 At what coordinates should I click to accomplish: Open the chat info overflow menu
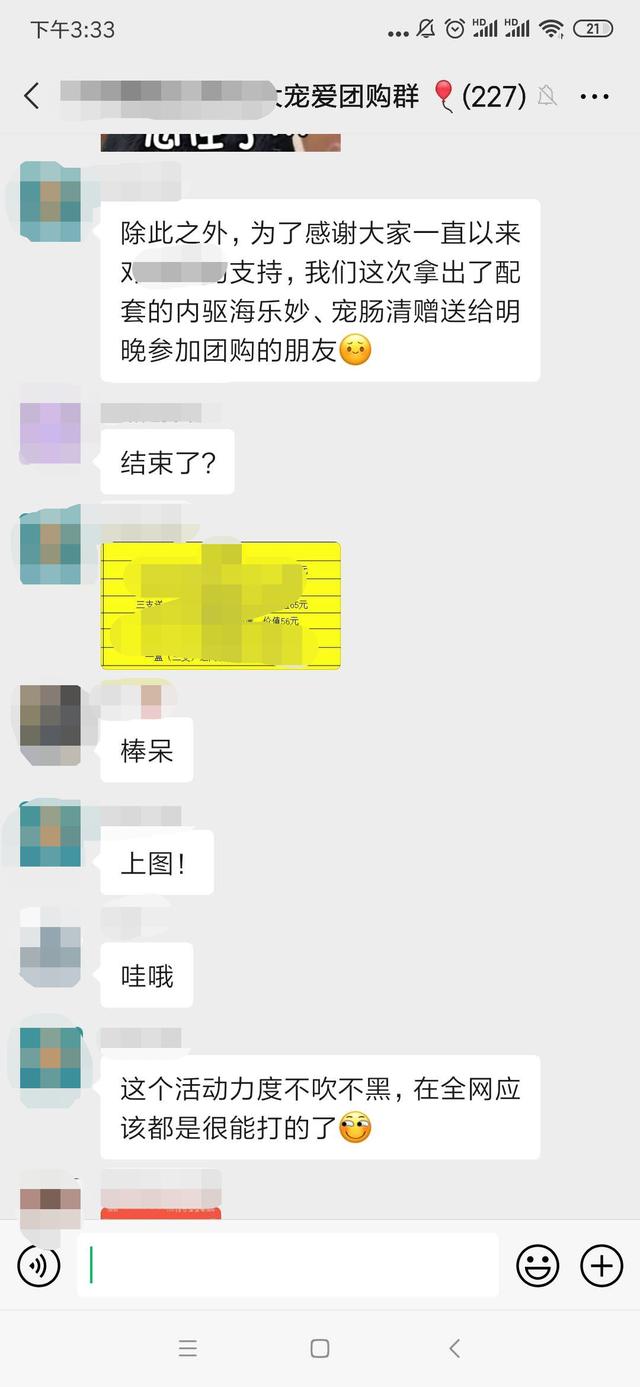coord(594,97)
